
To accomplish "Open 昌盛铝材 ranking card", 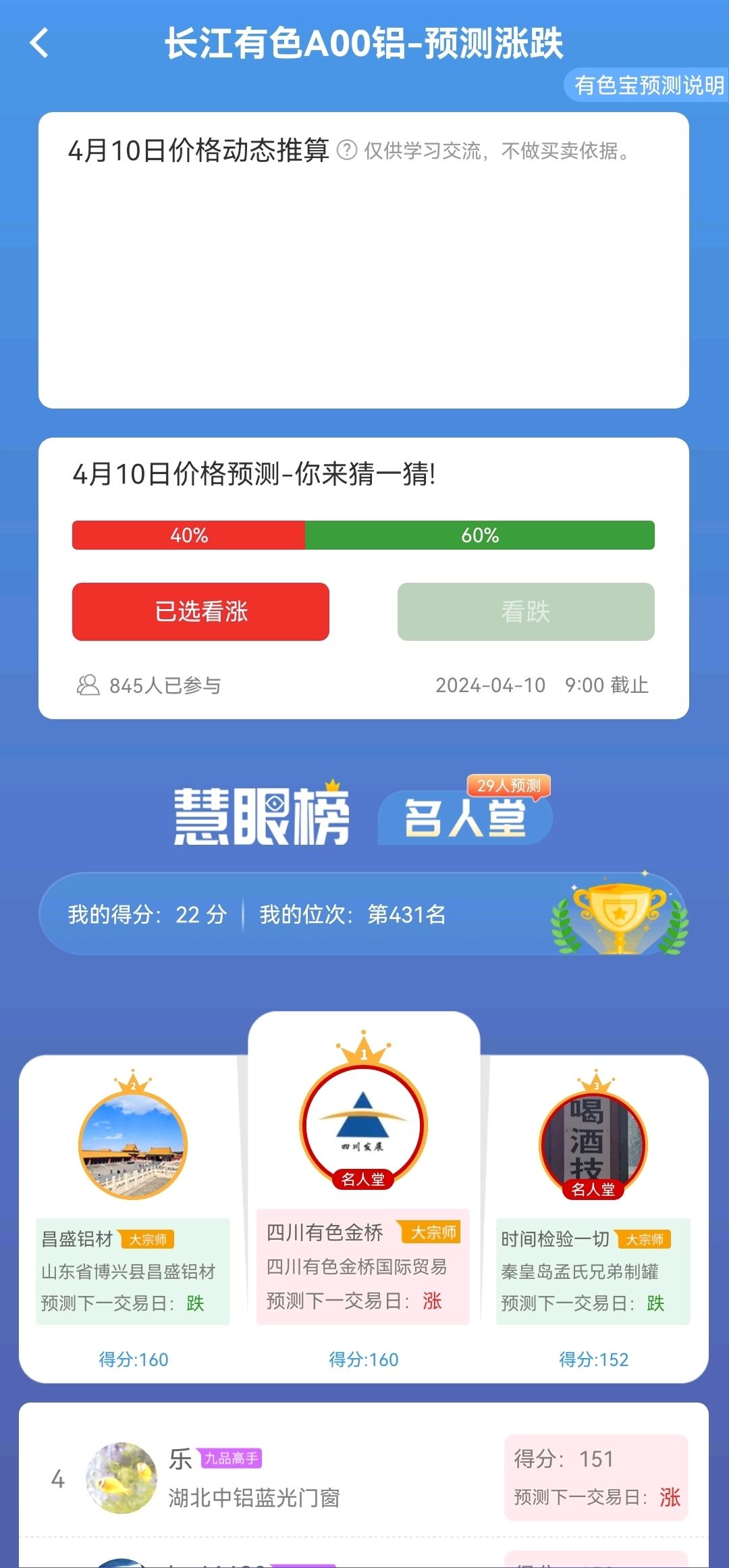I will tap(133, 1218).
